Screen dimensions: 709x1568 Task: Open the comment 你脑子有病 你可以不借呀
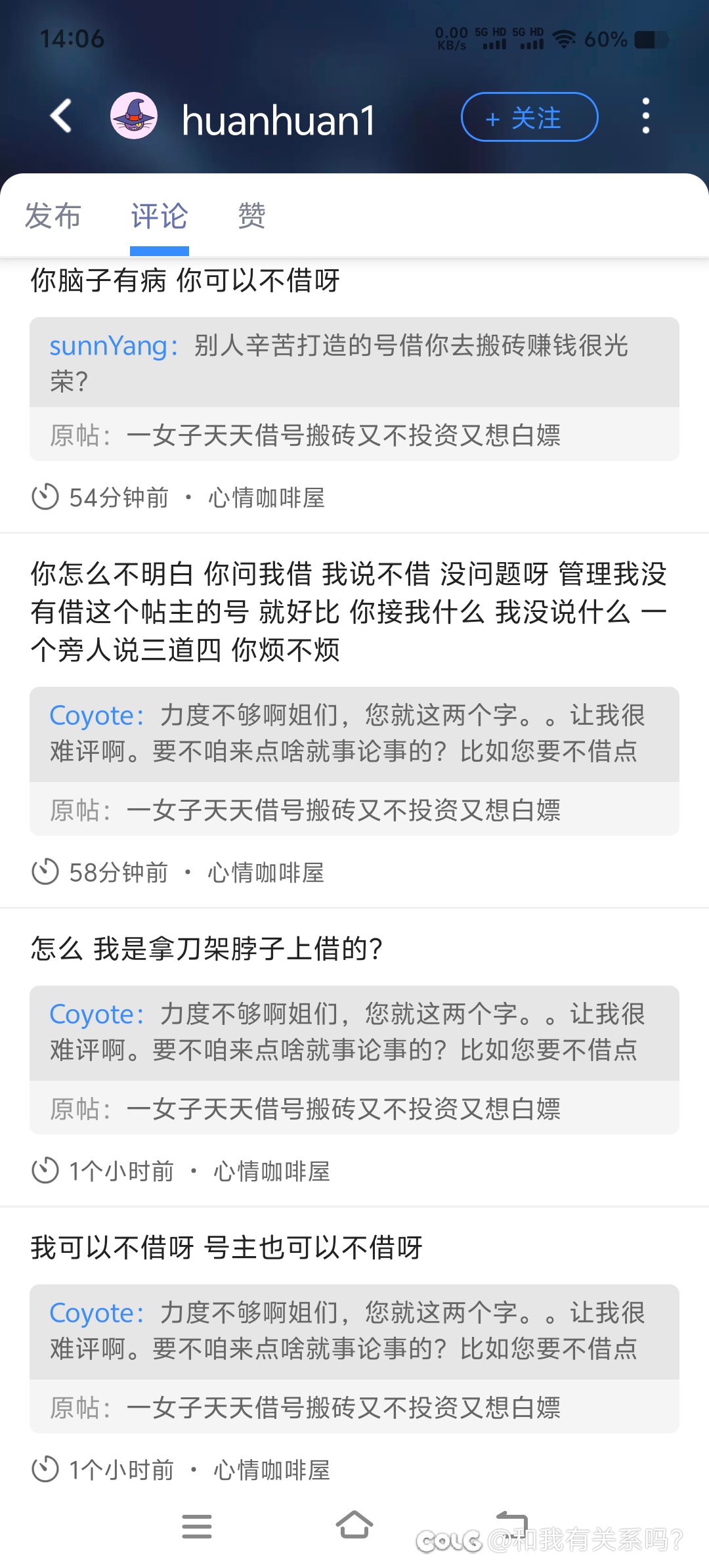[x=185, y=280]
